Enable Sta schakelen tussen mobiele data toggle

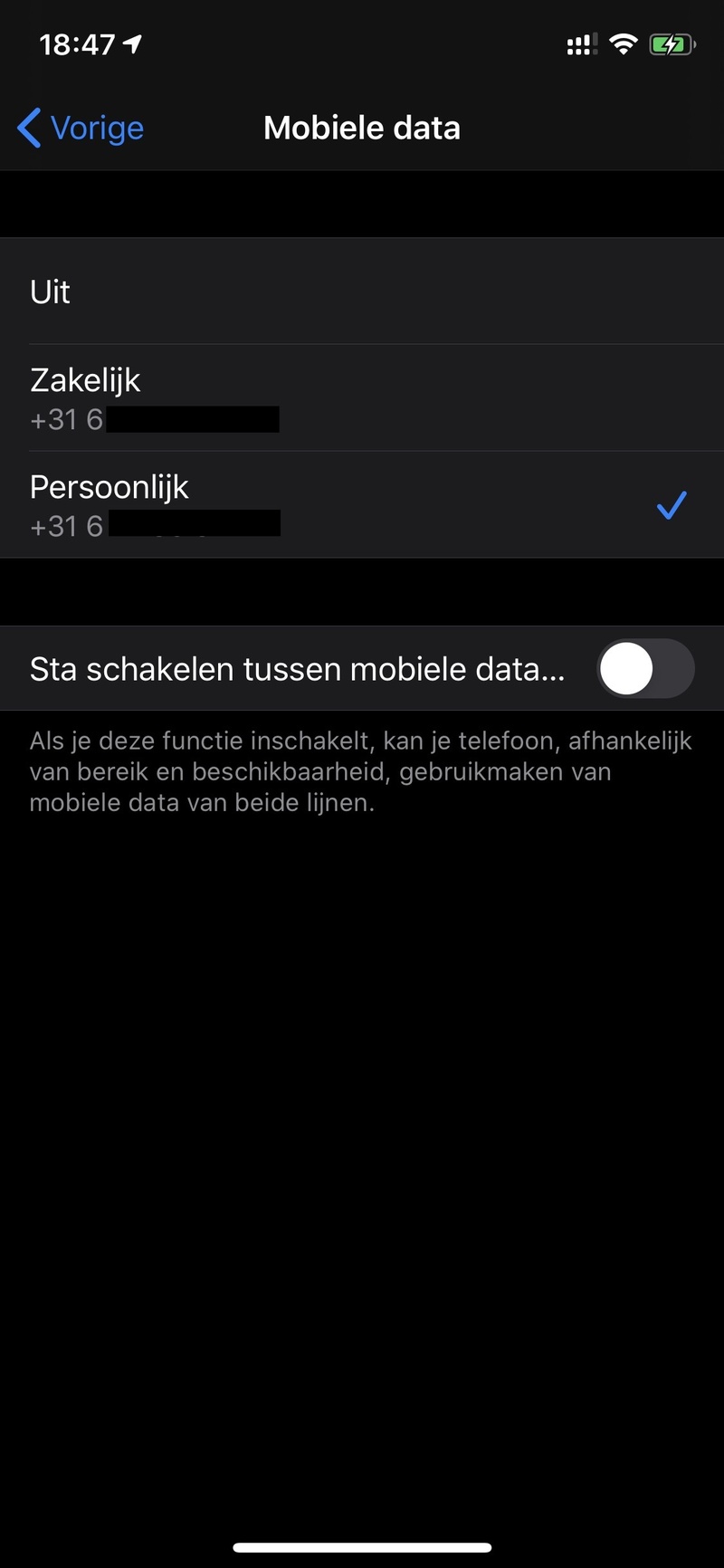tap(644, 669)
